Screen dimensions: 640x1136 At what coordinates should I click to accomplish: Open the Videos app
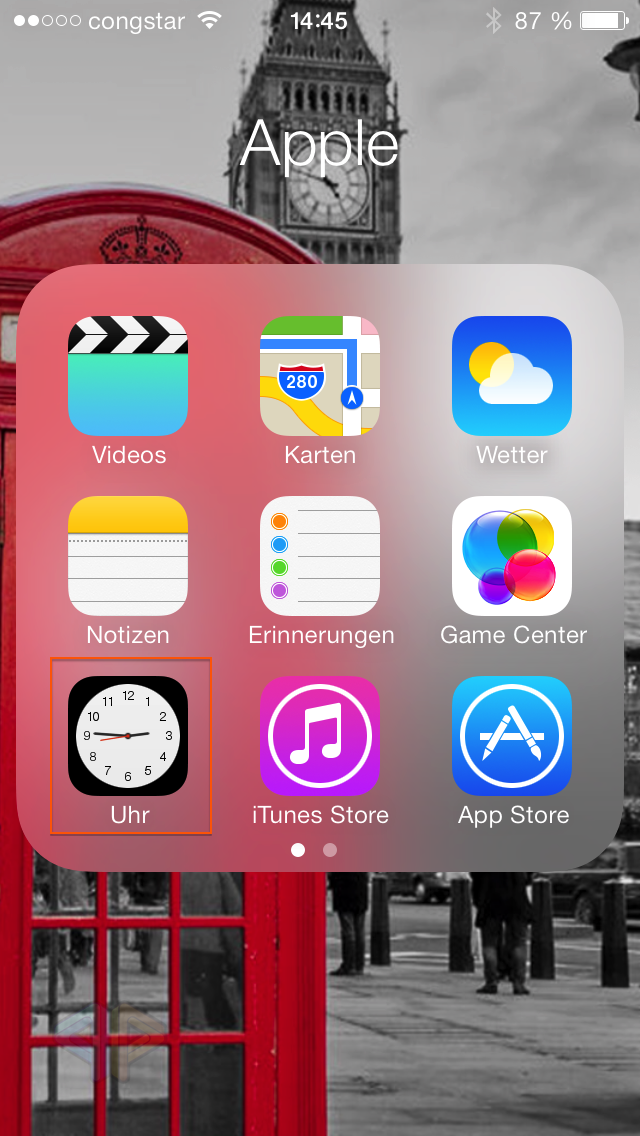pyautogui.click(x=128, y=375)
